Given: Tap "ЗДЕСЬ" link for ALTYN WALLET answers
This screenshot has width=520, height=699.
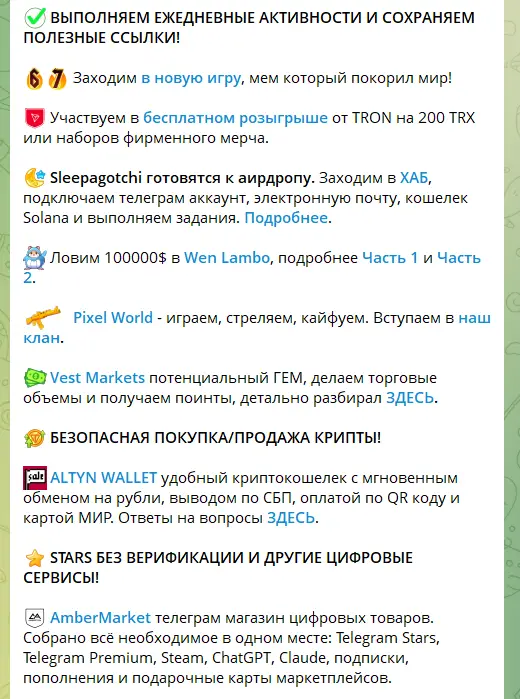Looking at the screenshot, I should coord(291,518).
